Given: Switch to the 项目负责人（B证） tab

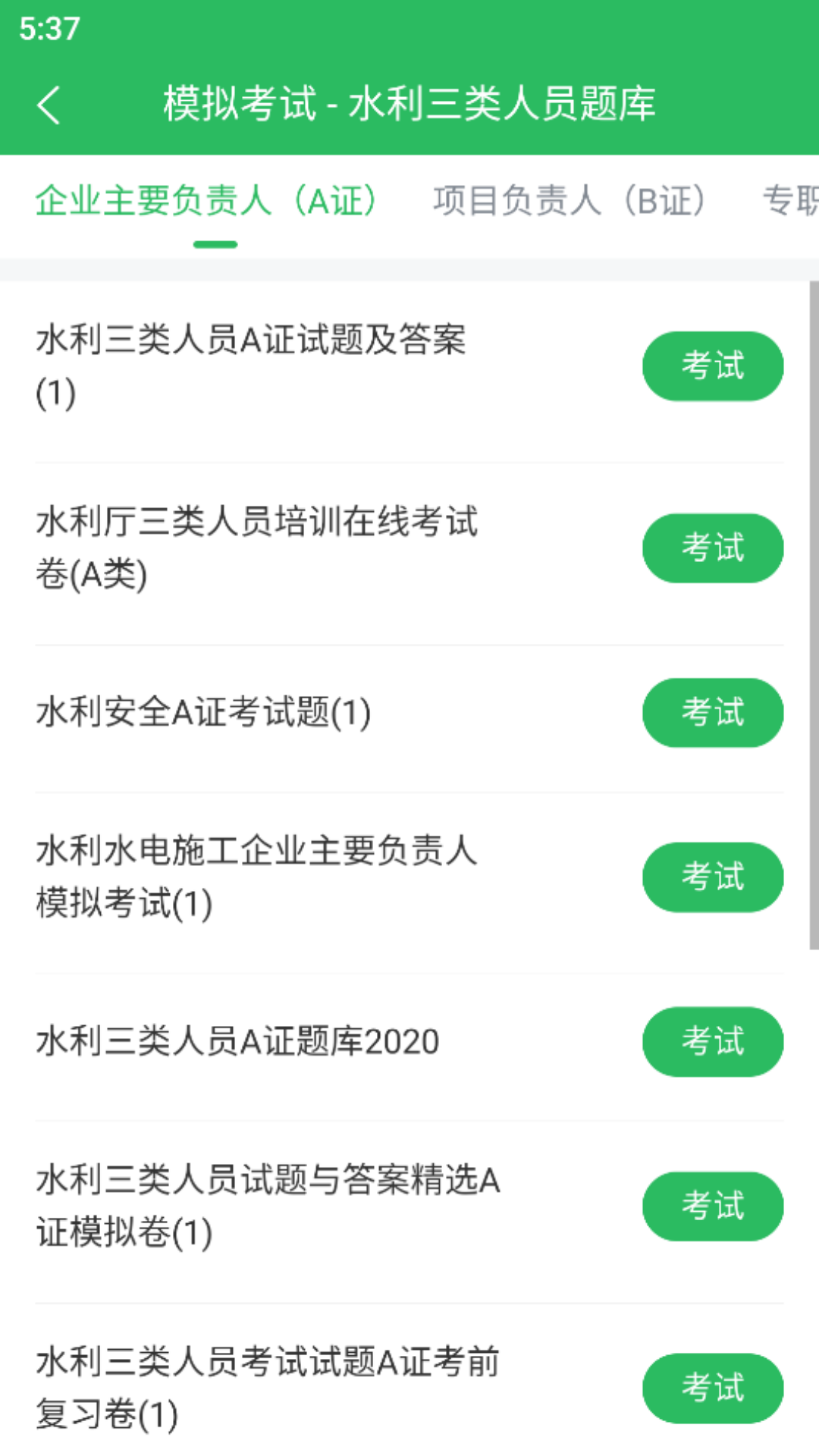Looking at the screenshot, I should click(570, 199).
